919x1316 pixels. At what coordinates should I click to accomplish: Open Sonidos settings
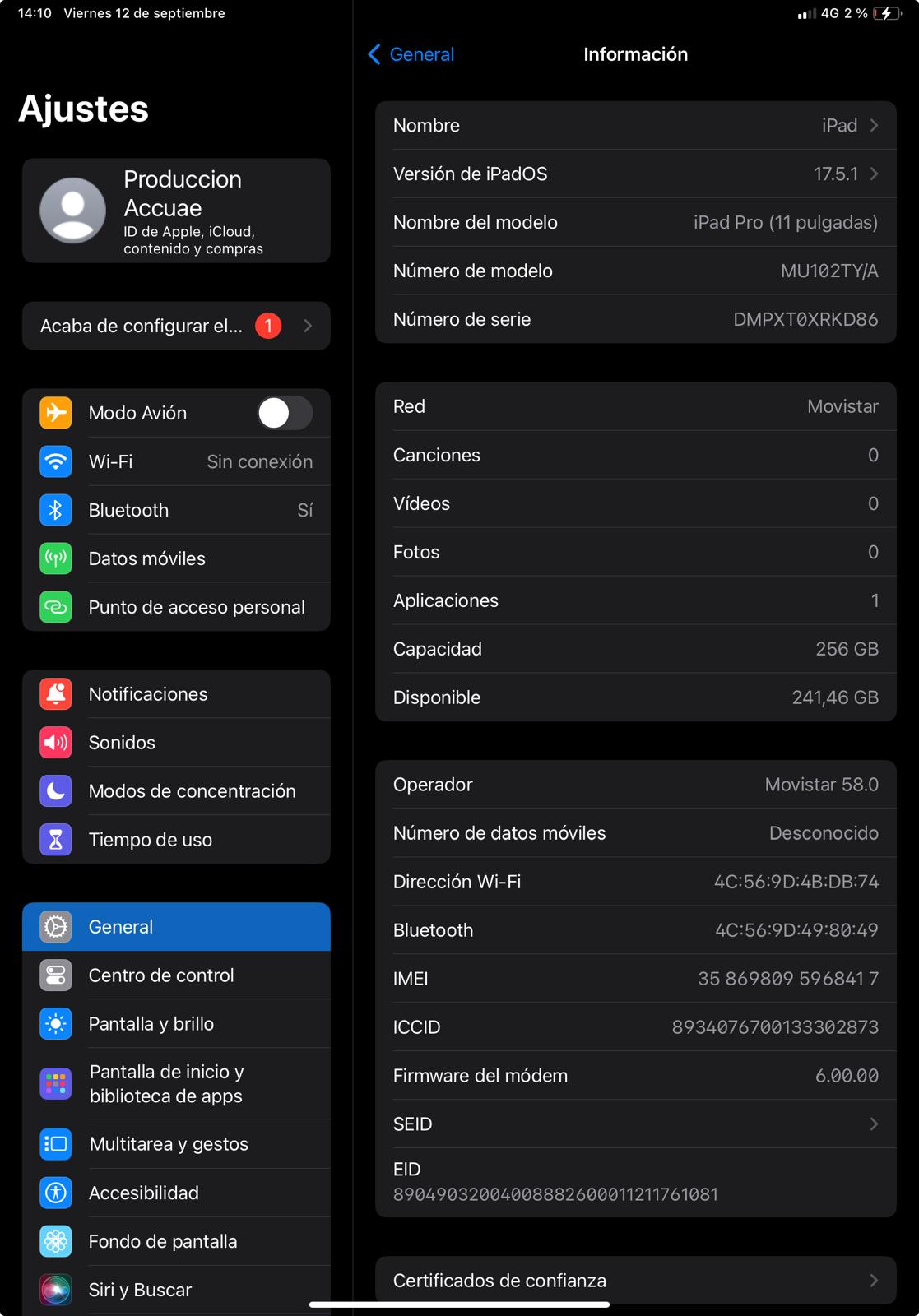tap(176, 744)
